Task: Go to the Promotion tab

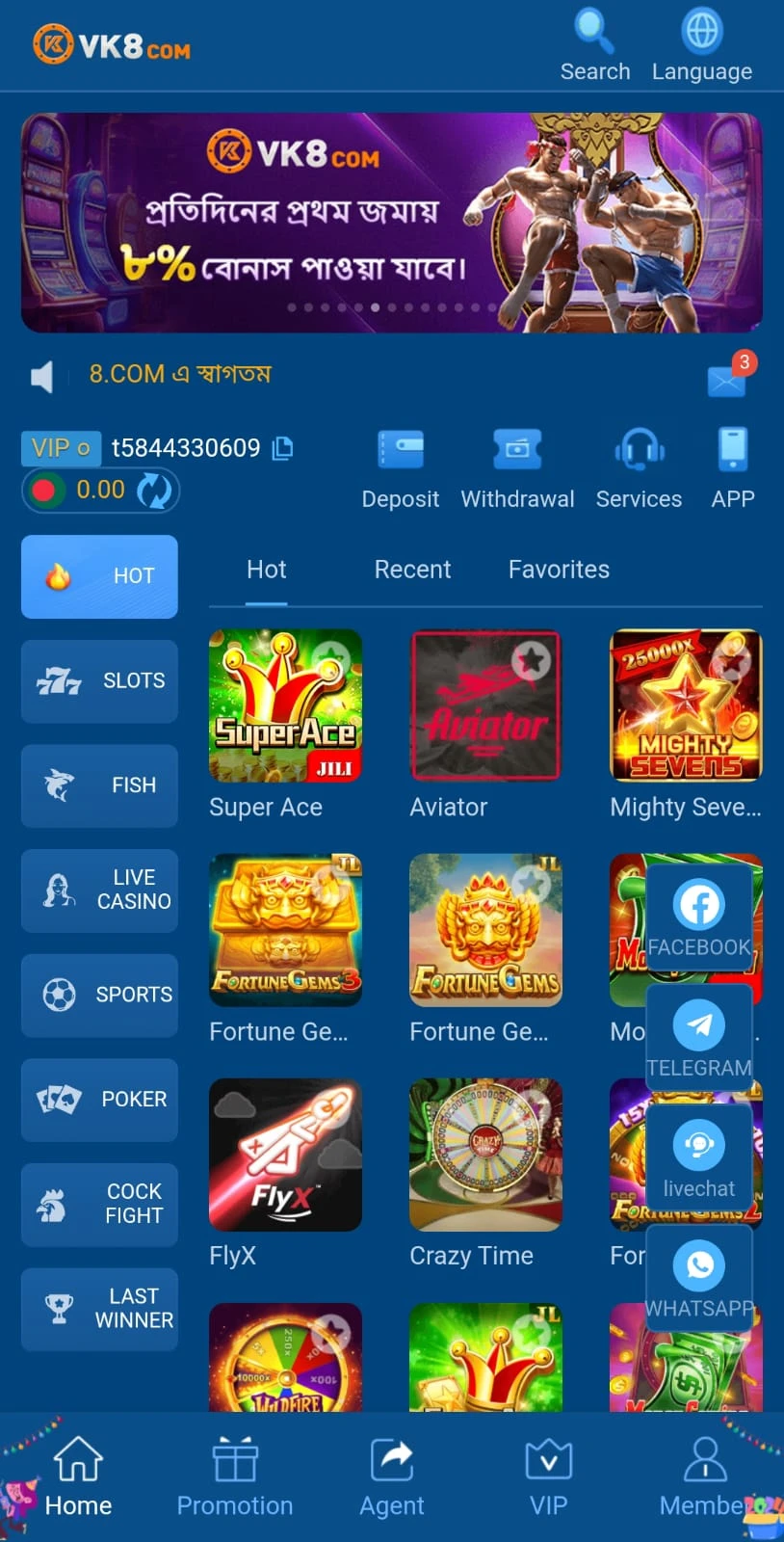Action: [x=235, y=1476]
